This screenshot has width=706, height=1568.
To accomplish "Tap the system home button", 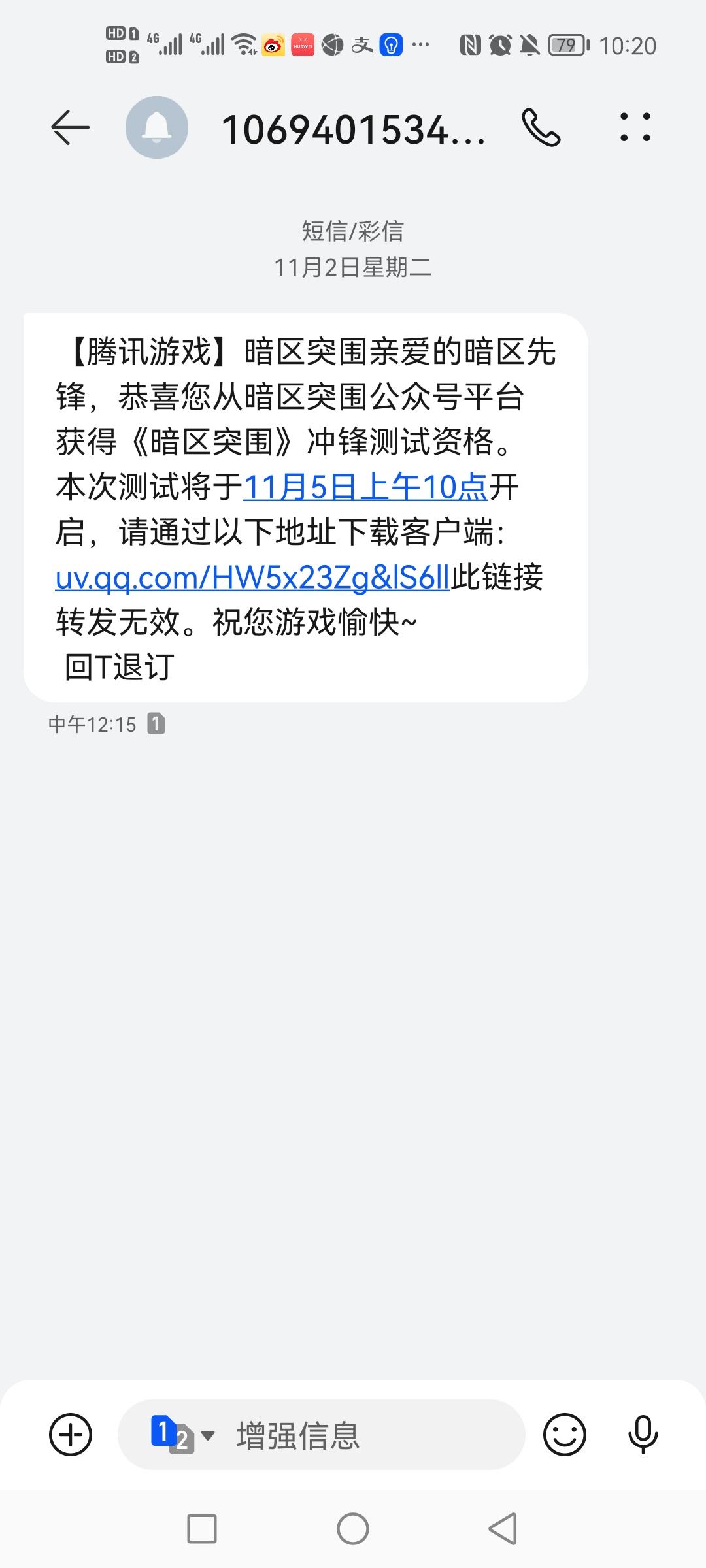I will point(353,1529).
